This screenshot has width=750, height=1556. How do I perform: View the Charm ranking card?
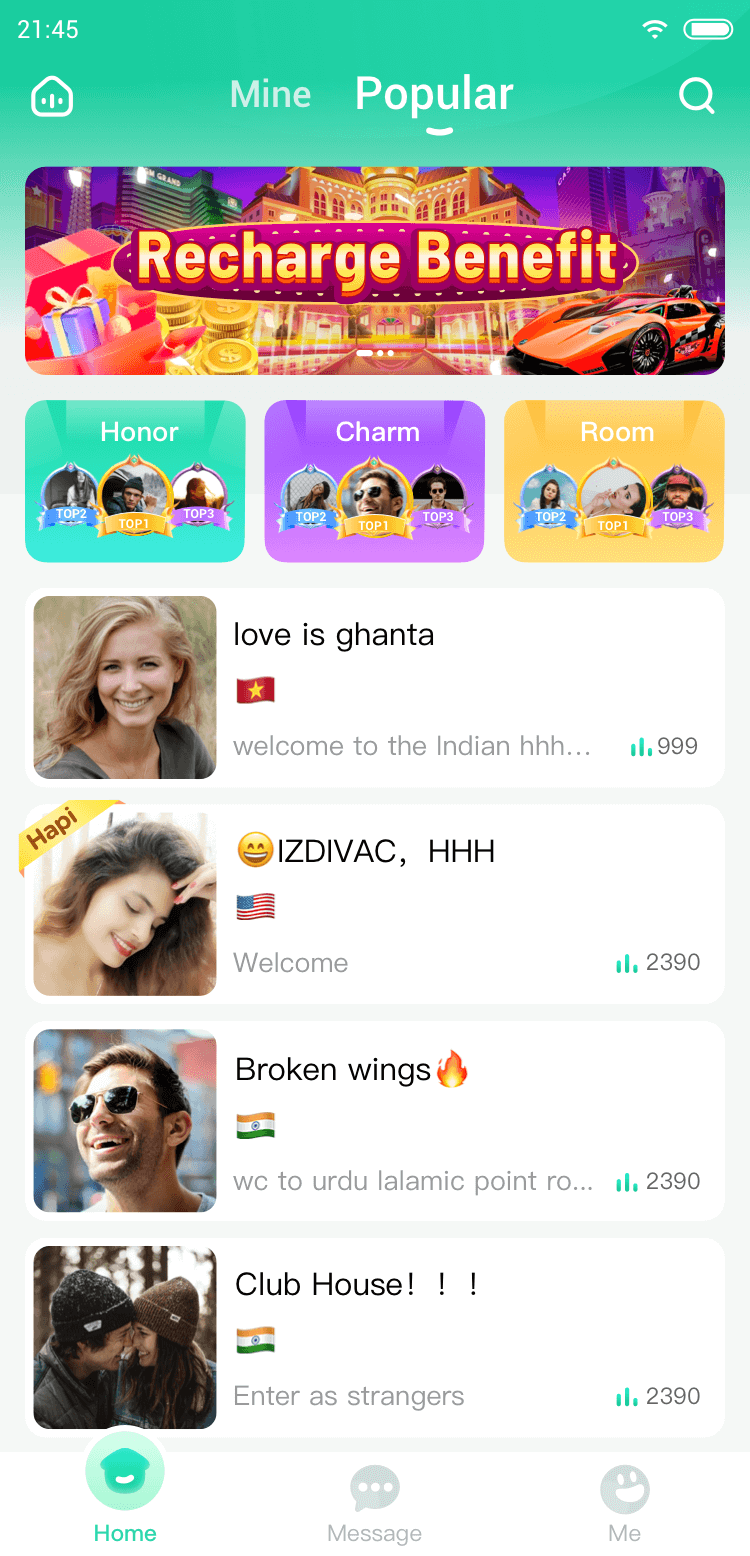374,481
